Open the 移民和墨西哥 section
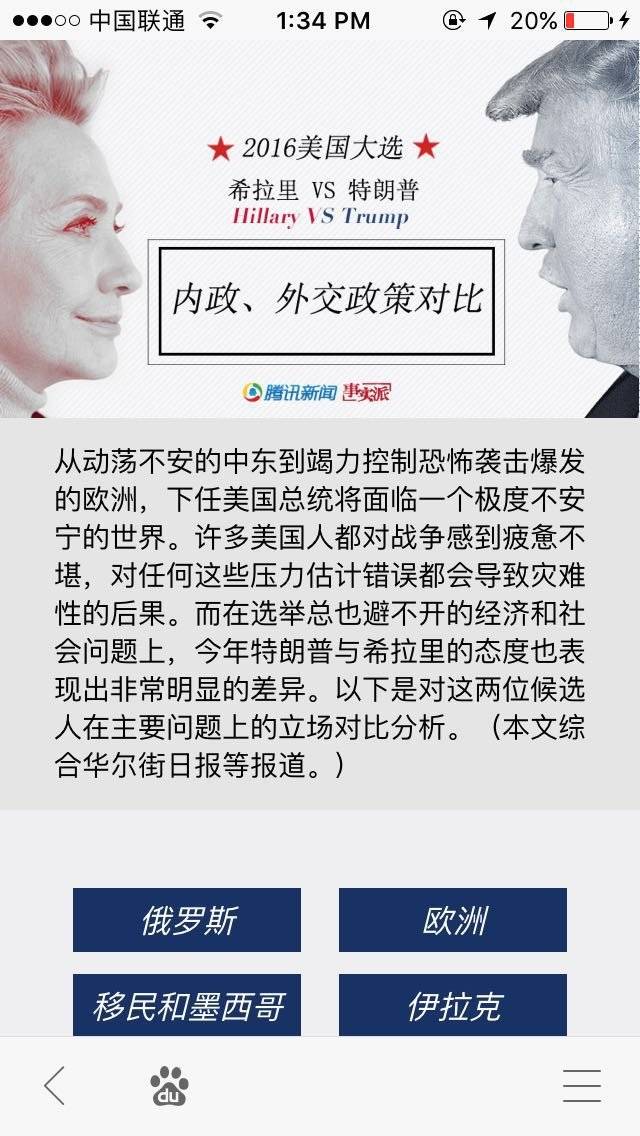640x1136 pixels. click(187, 1005)
